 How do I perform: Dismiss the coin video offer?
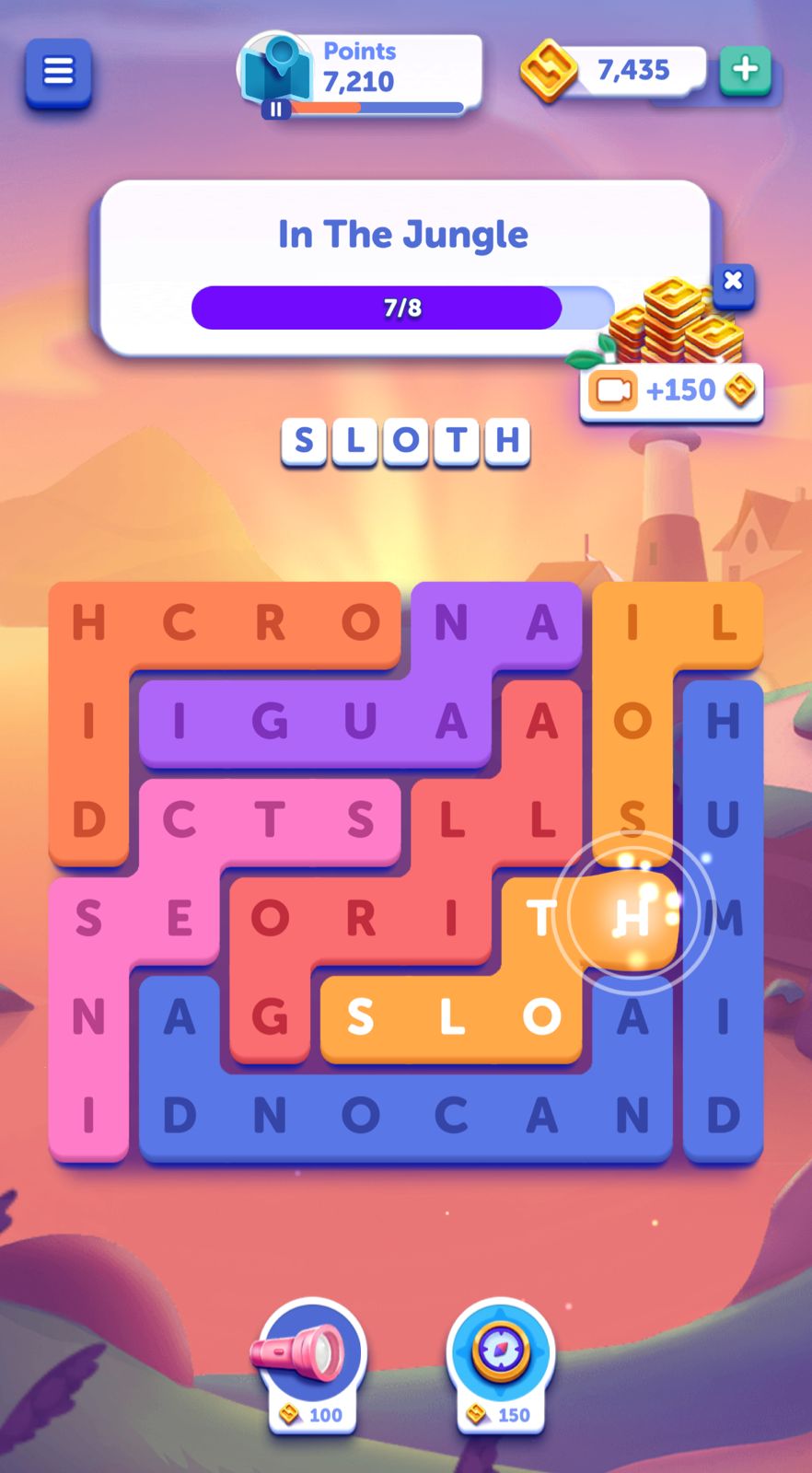point(733,282)
